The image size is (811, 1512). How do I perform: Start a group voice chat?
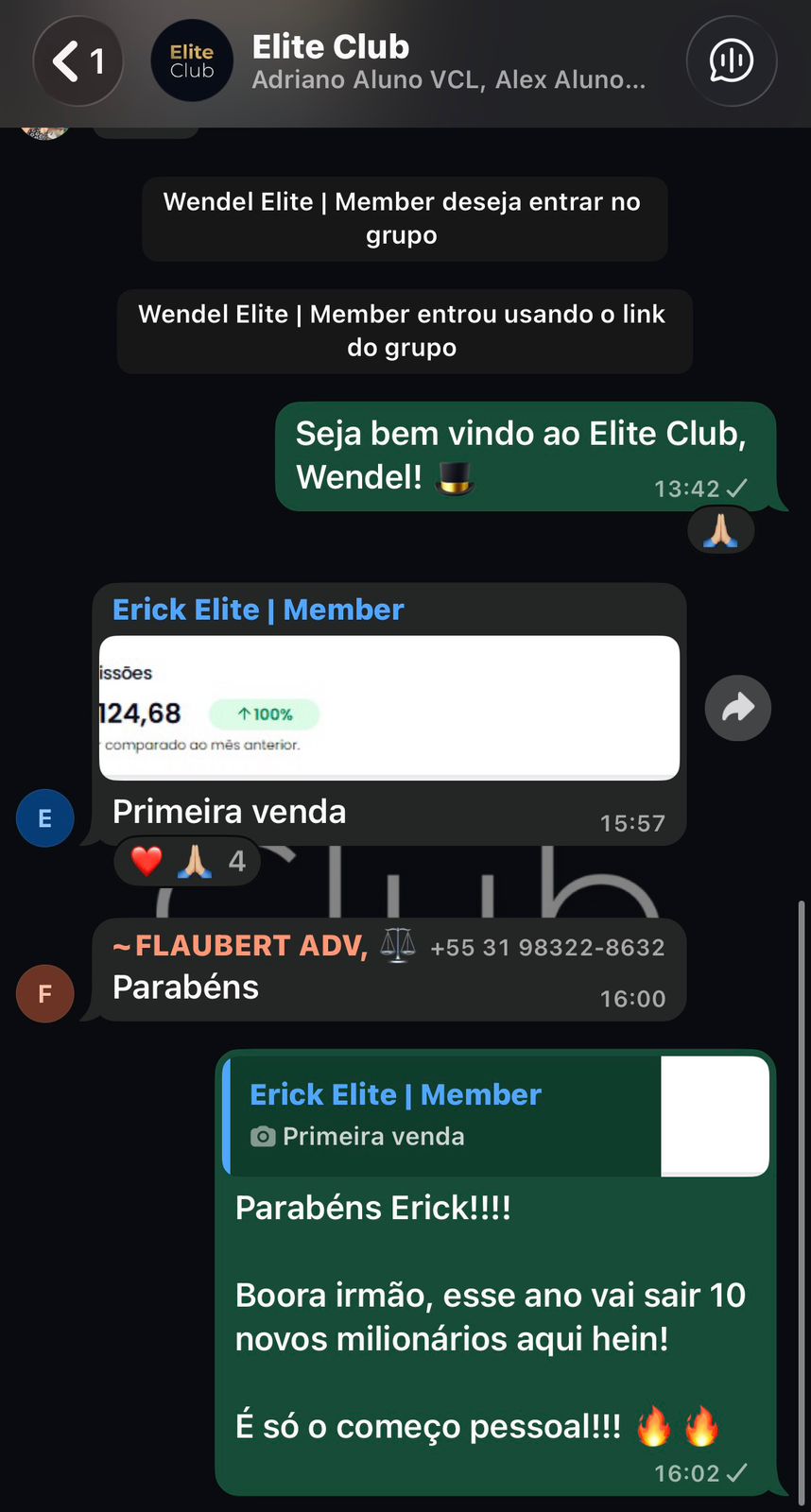point(731,61)
